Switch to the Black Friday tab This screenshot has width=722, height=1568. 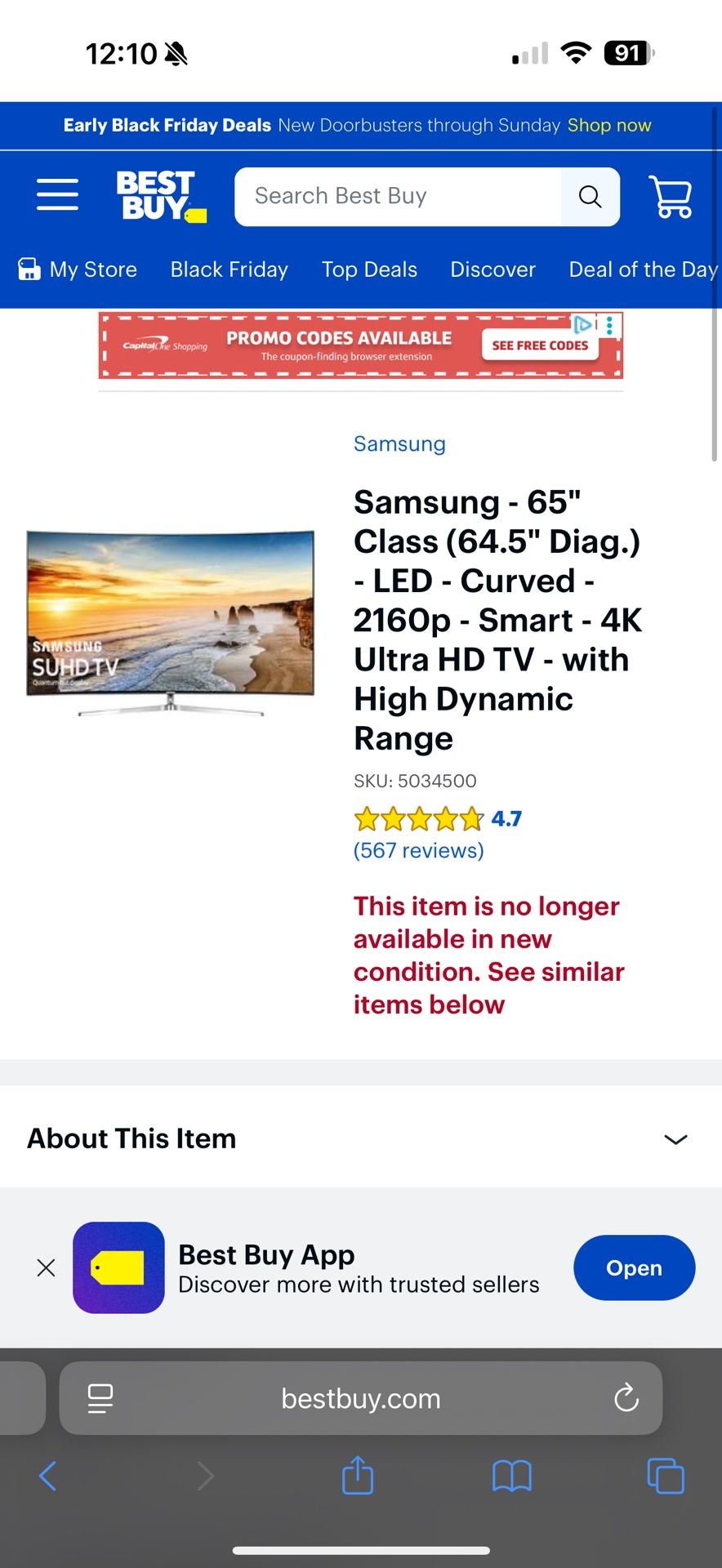click(x=229, y=269)
